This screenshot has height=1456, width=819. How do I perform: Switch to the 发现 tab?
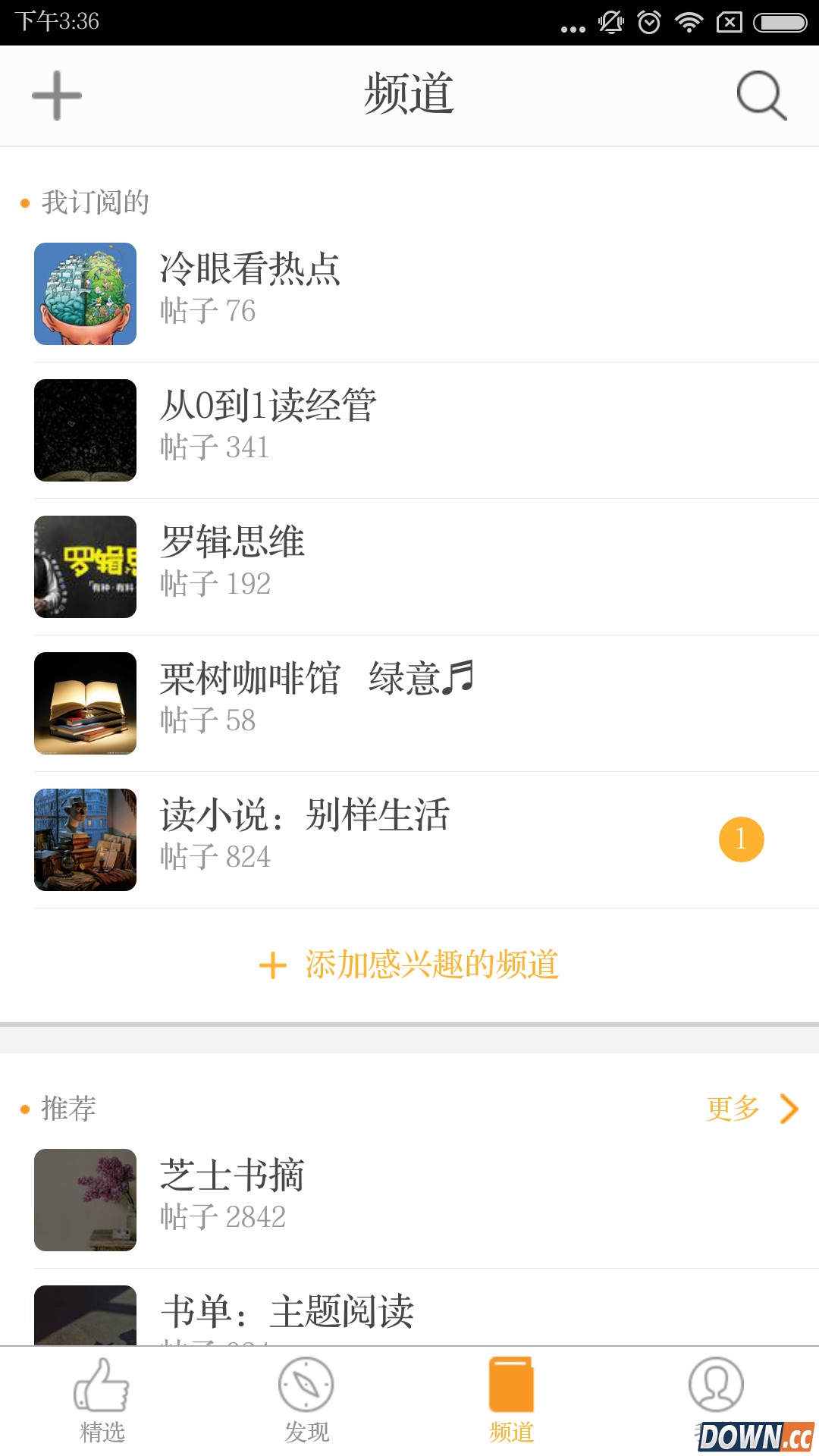[x=307, y=1400]
